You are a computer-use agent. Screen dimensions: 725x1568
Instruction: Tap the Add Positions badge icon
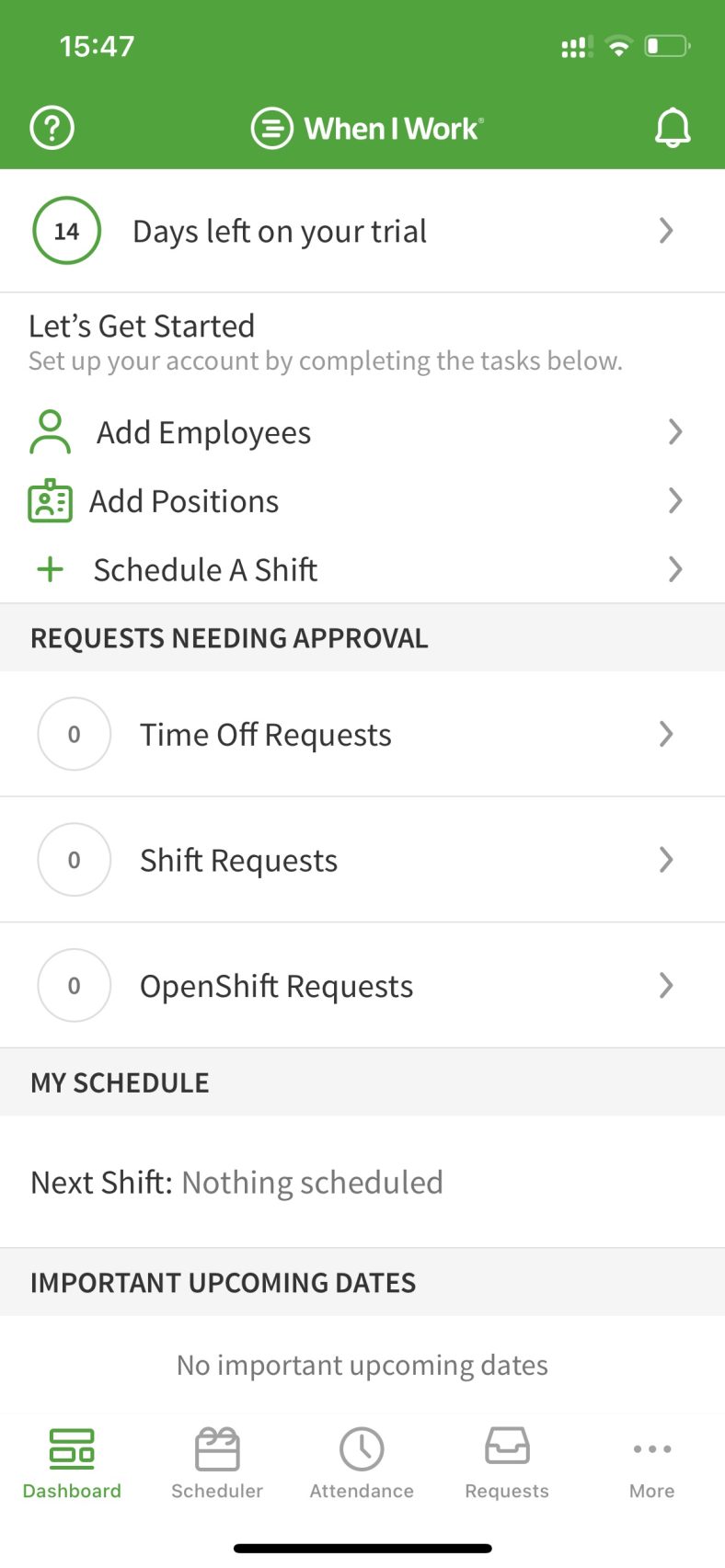click(x=49, y=500)
